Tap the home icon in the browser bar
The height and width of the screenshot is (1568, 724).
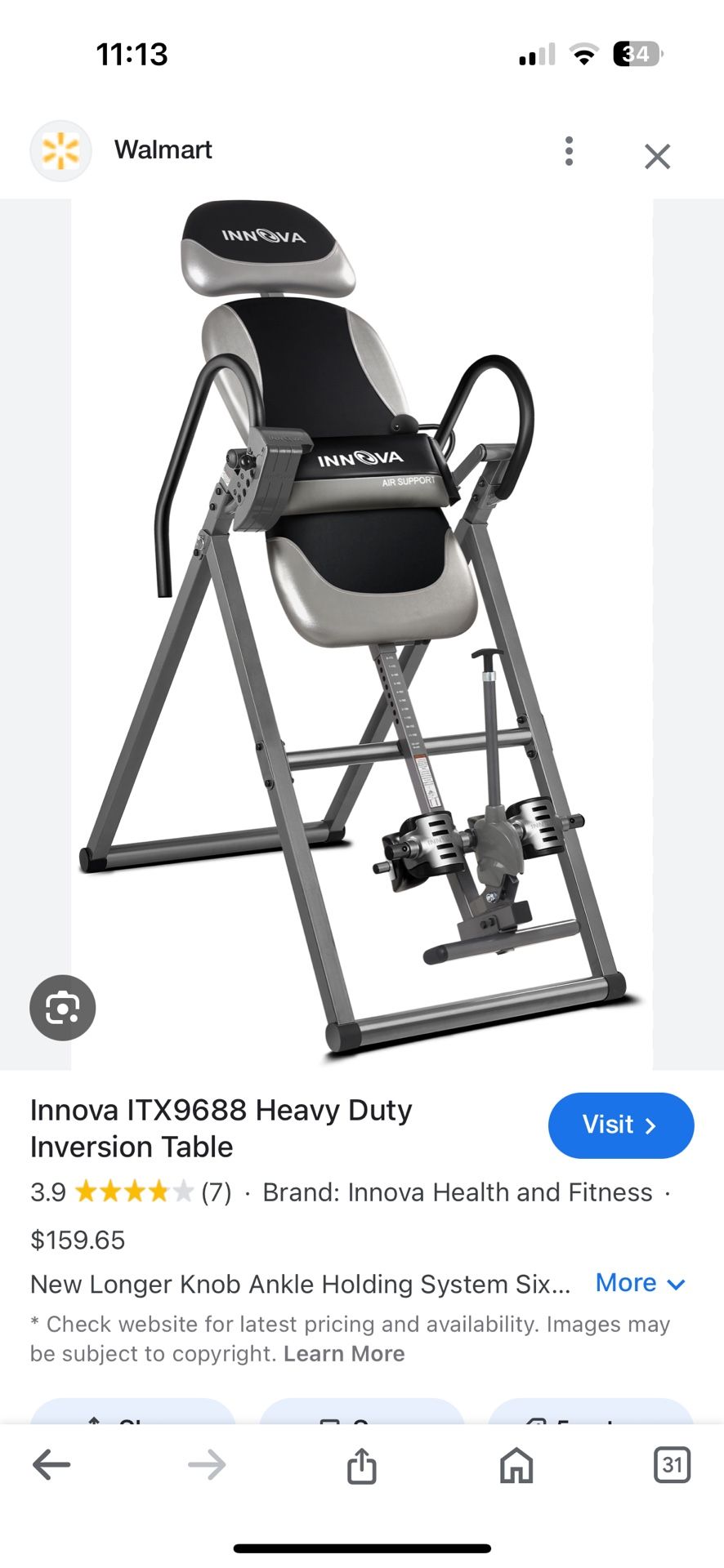tap(517, 1463)
